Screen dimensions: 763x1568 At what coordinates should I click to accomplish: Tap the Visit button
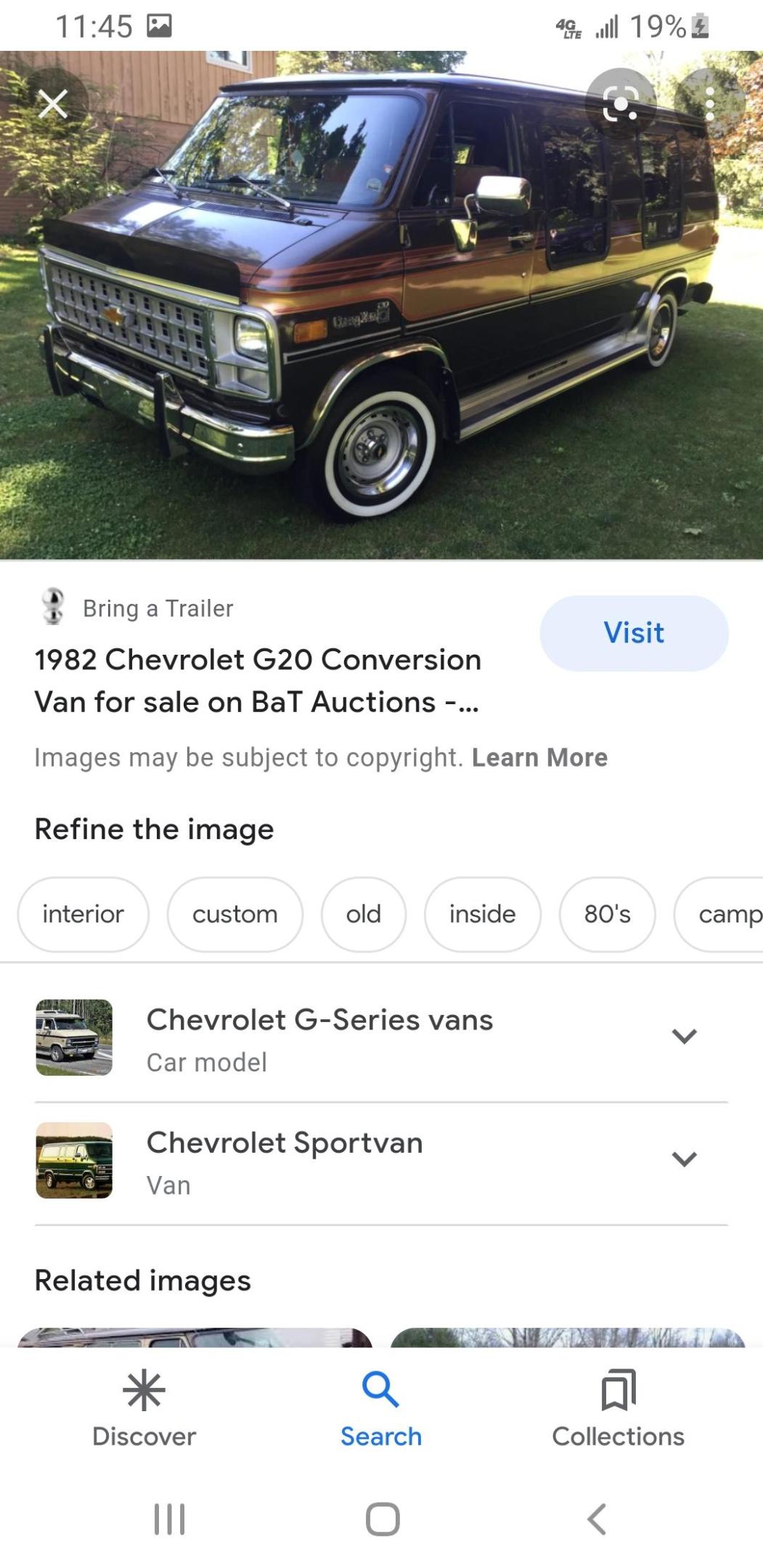coord(633,633)
